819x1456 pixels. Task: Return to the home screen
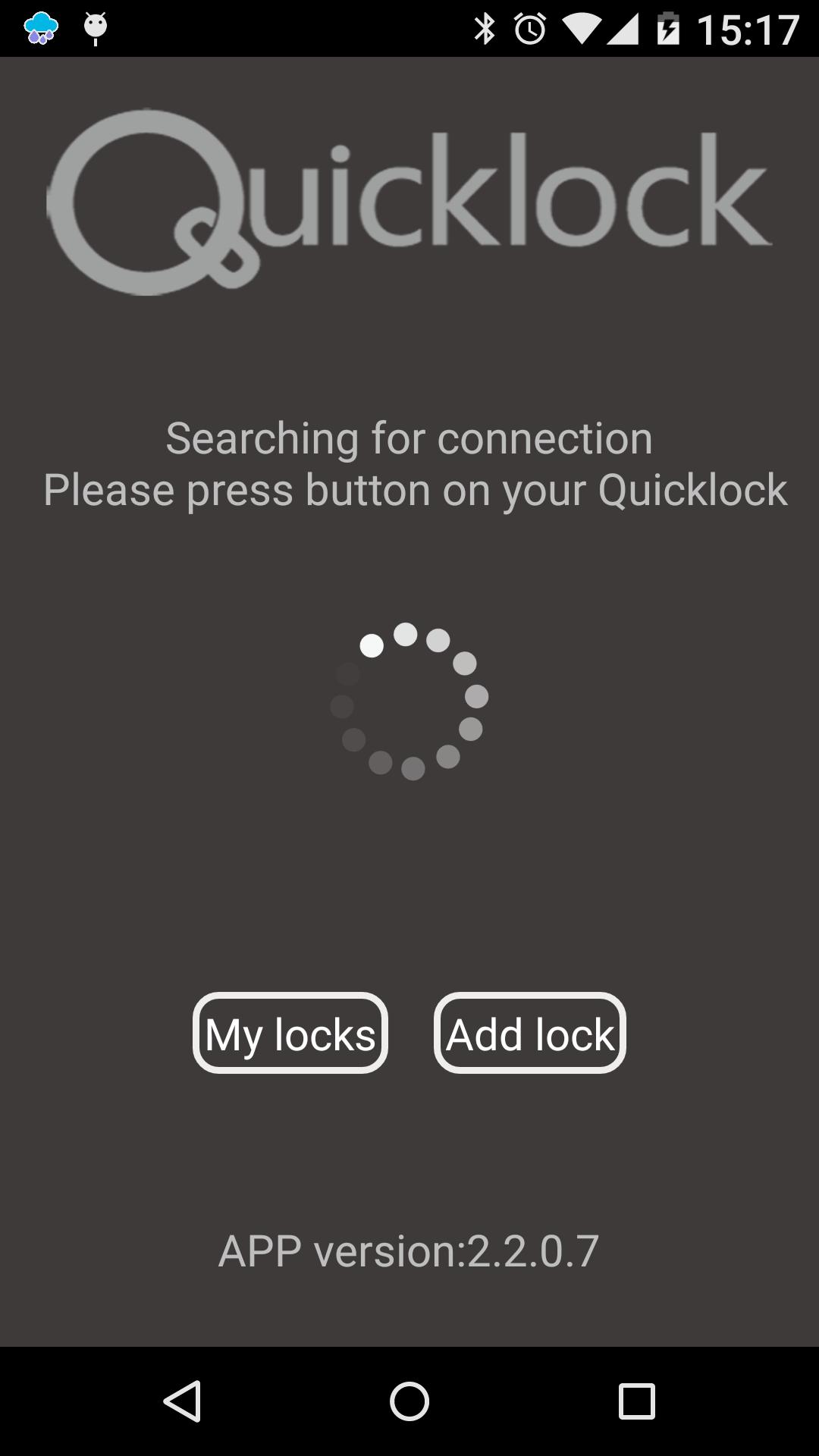pyautogui.click(x=409, y=1401)
